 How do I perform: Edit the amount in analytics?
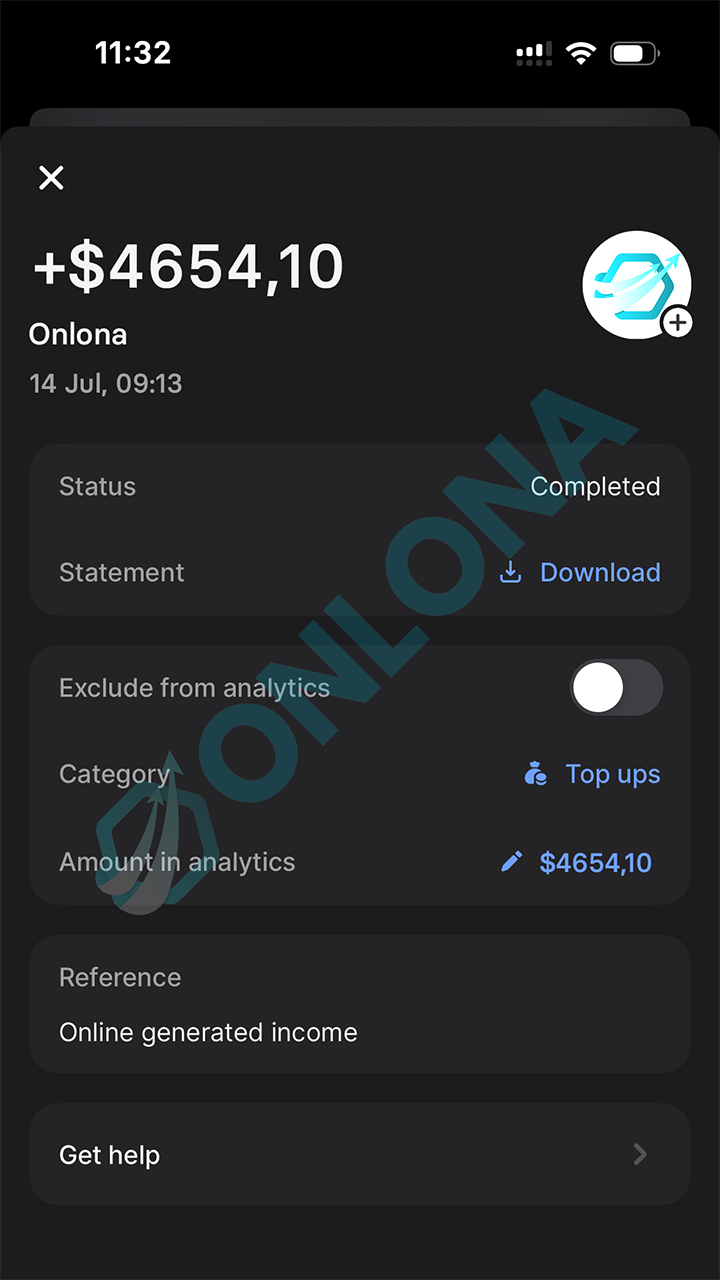[576, 862]
